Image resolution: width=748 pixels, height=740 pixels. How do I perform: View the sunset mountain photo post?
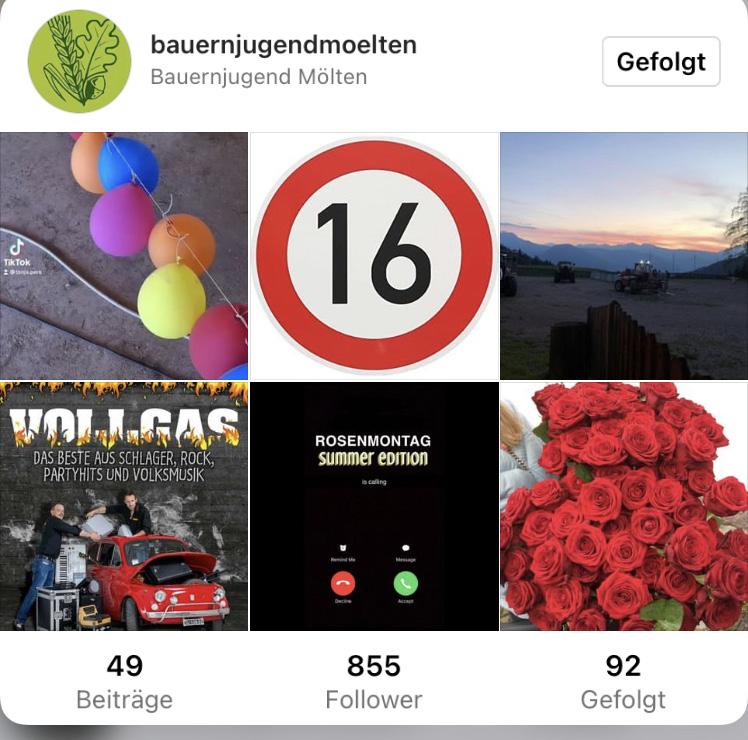[x=624, y=256]
